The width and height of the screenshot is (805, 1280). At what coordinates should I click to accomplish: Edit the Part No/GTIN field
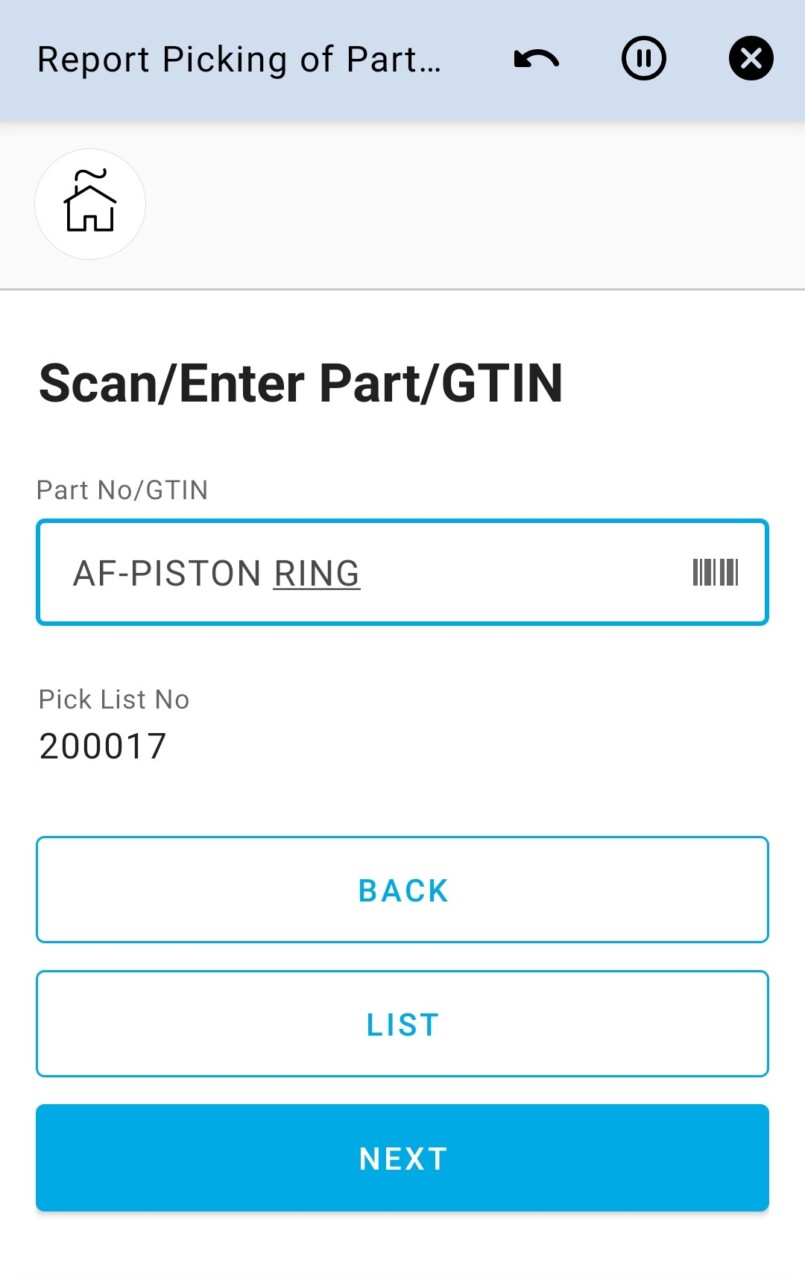(x=360, y=573)
